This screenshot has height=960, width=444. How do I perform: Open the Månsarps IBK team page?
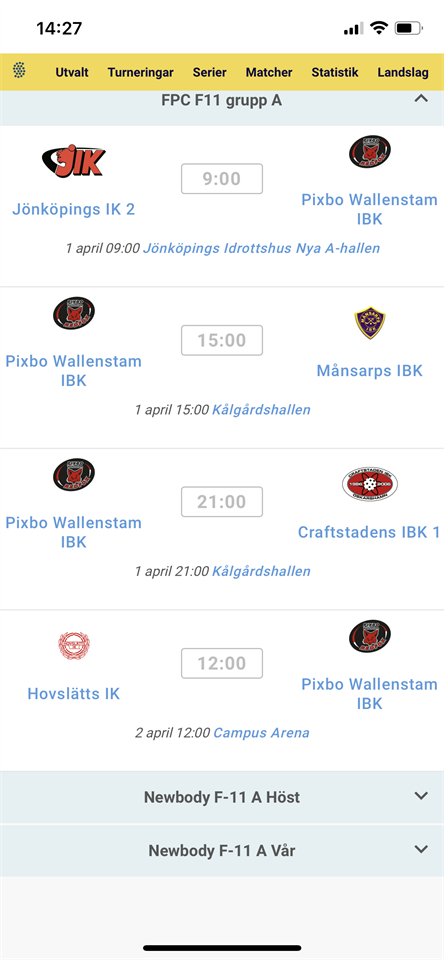pos(370,370)
